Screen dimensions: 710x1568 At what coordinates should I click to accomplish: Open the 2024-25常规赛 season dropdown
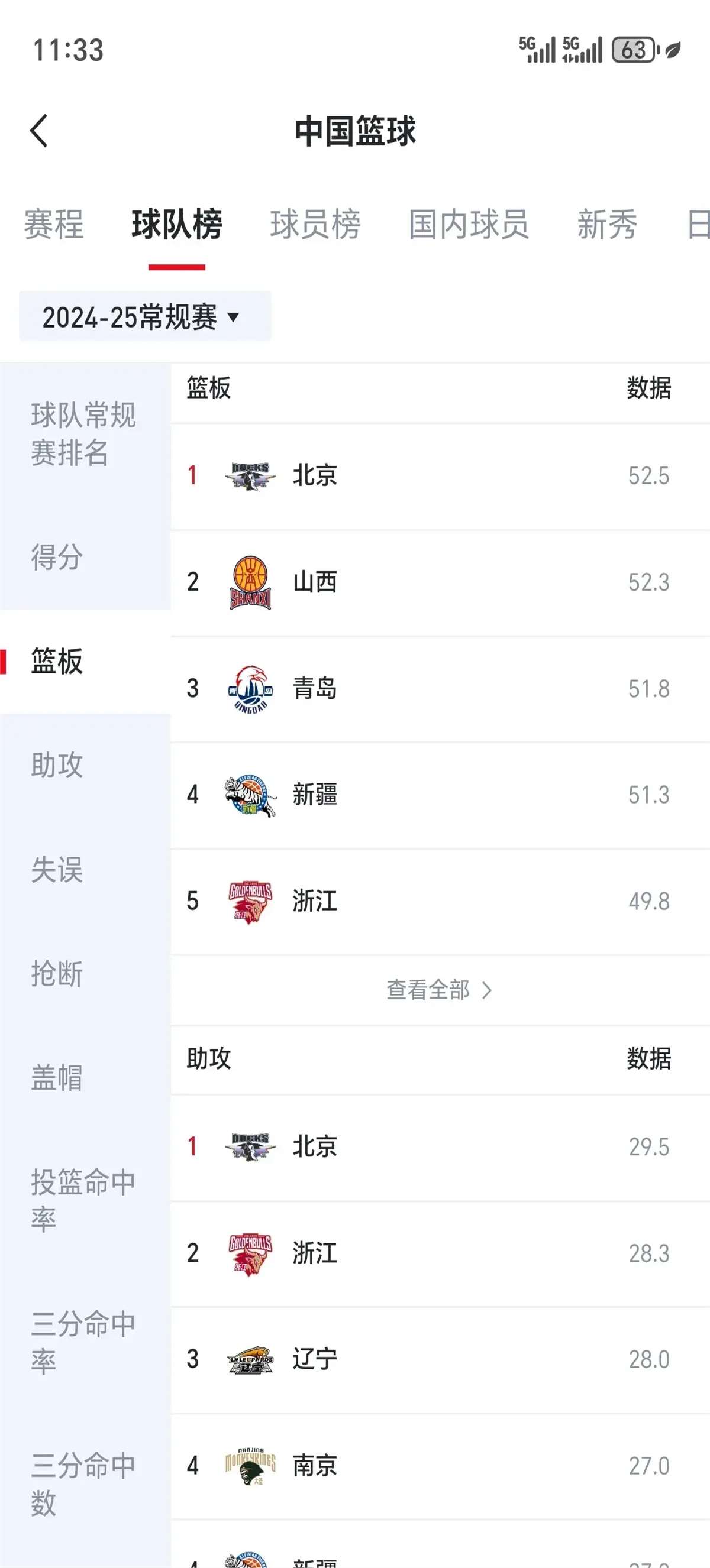point(145,316)
